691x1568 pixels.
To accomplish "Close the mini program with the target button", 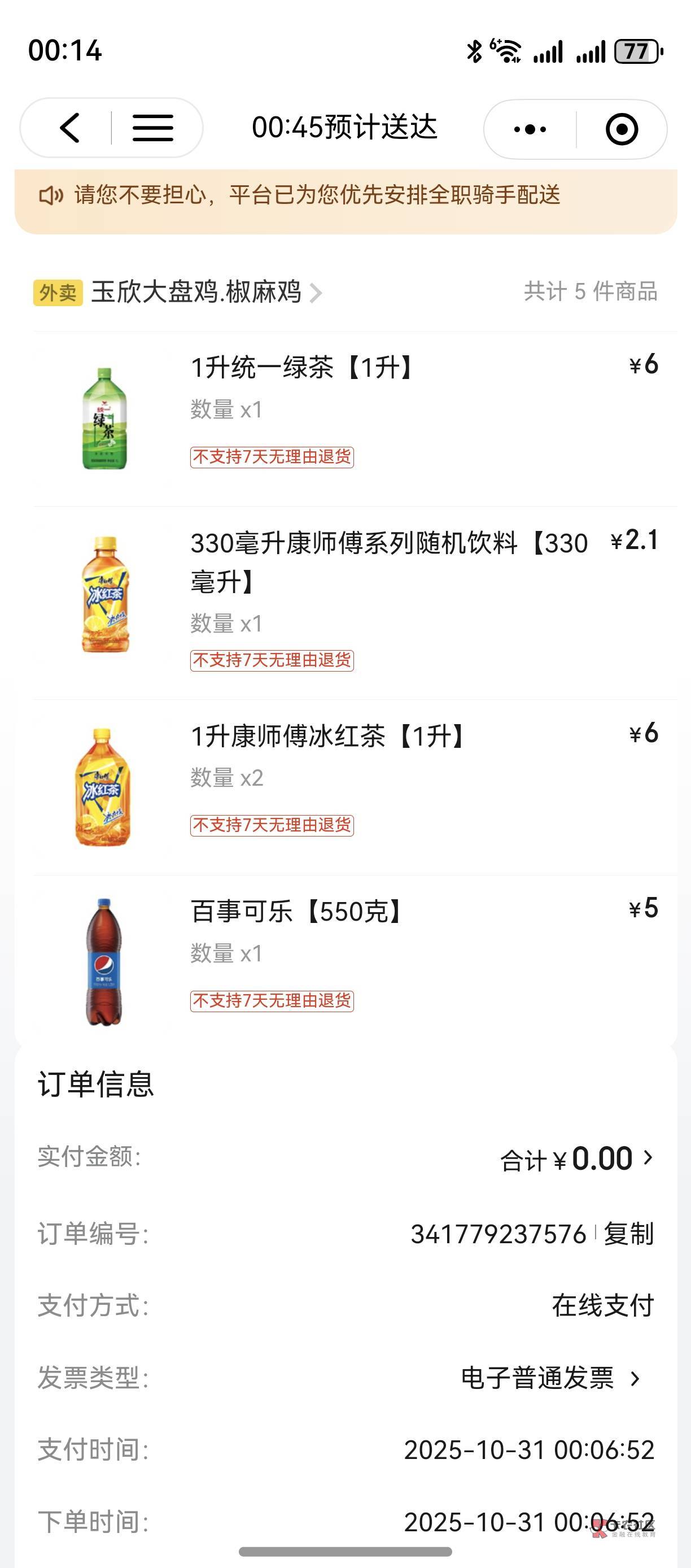I will pyautogui.click(x=622, y=129).
